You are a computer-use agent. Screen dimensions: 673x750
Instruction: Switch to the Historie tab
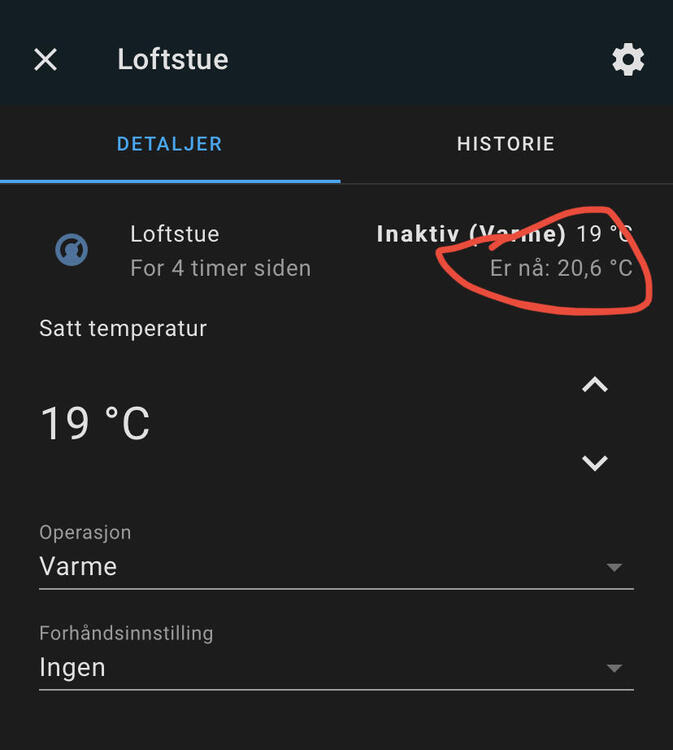505,144
